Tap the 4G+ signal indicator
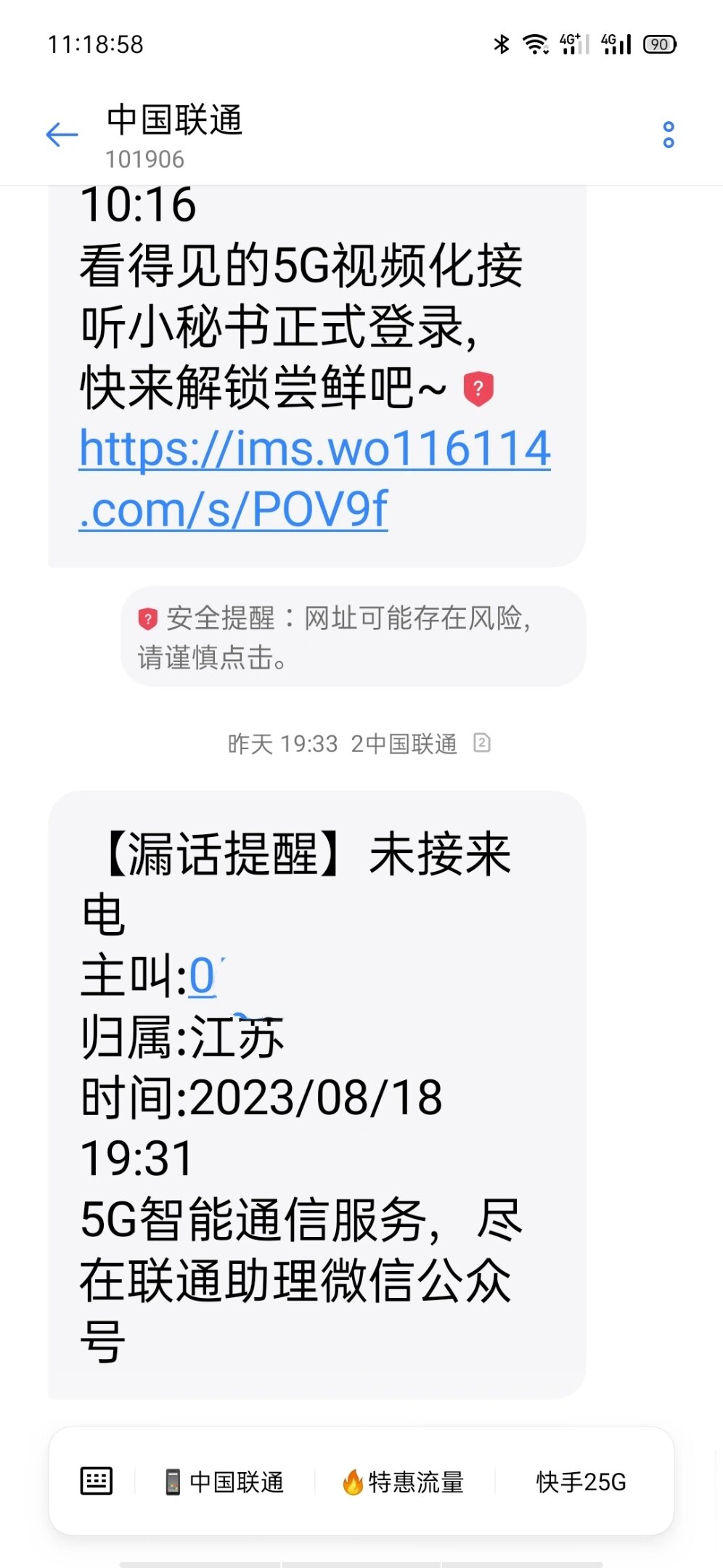Image resolution: width=723 pixels, height=1568 pixels. (576, 44)
